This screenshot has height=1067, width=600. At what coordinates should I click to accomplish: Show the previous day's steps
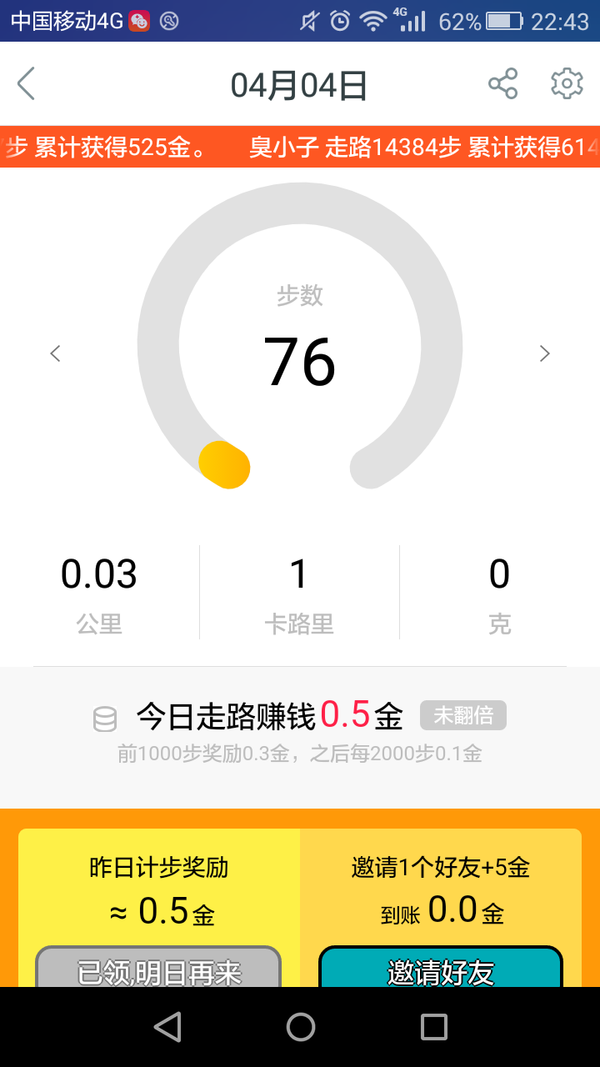pos(56,353)
